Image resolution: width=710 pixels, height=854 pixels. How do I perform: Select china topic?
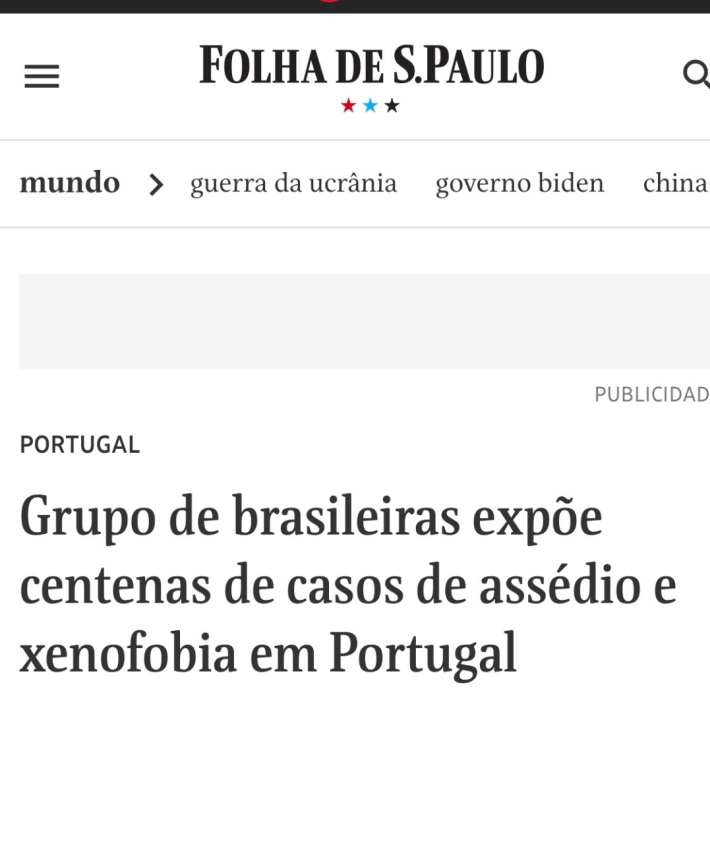click(x=675, y=184)
